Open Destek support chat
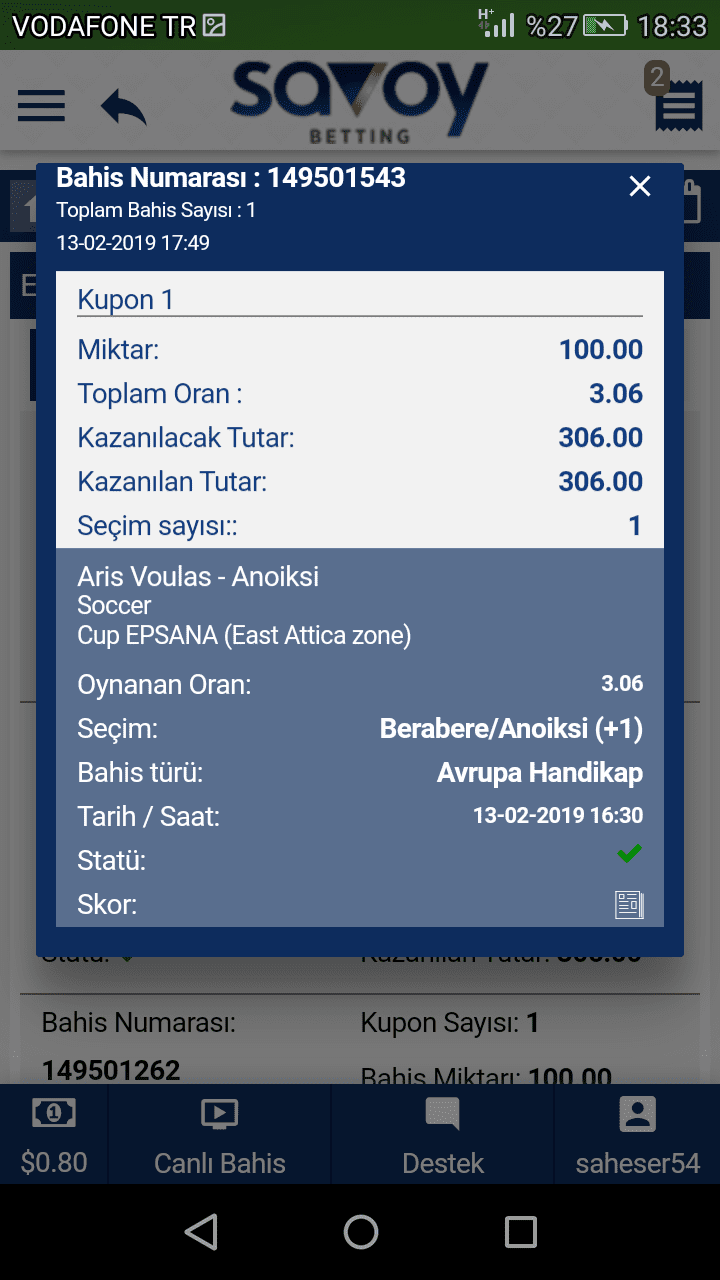The height and width of the screenshot is (1280, 720). point(443,1135)
